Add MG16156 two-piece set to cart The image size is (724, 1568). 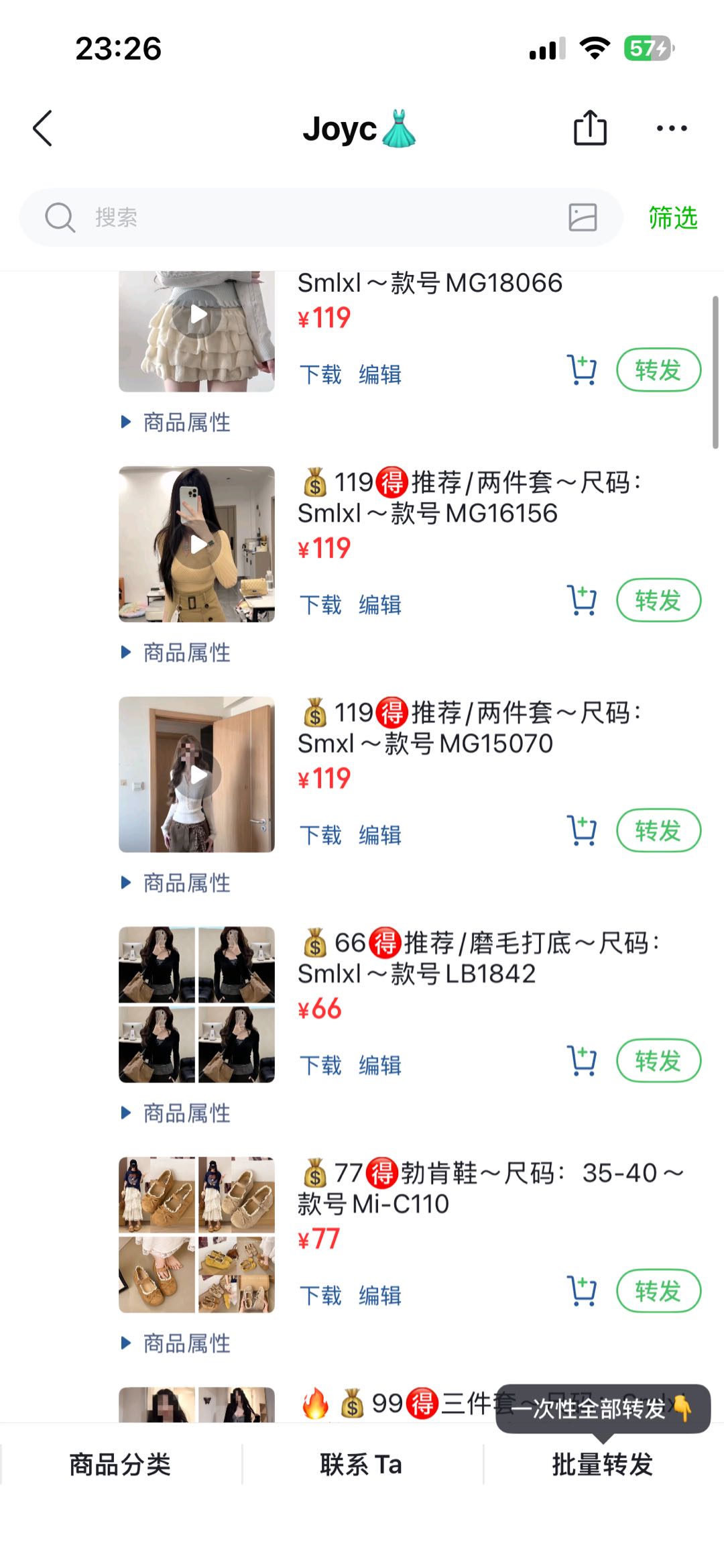pos(583,600)
